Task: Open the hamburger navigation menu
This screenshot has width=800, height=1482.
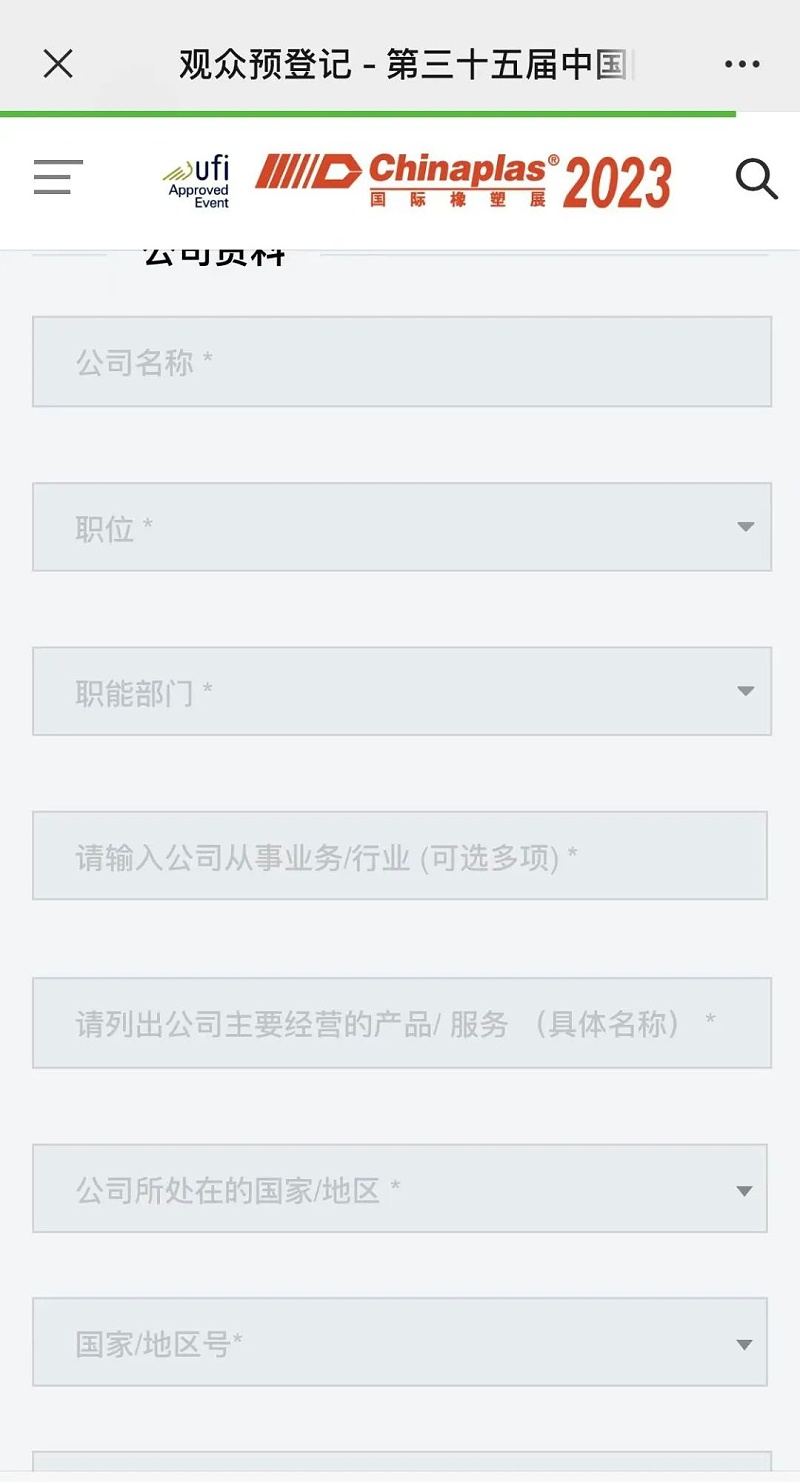Action: point(58,178)
